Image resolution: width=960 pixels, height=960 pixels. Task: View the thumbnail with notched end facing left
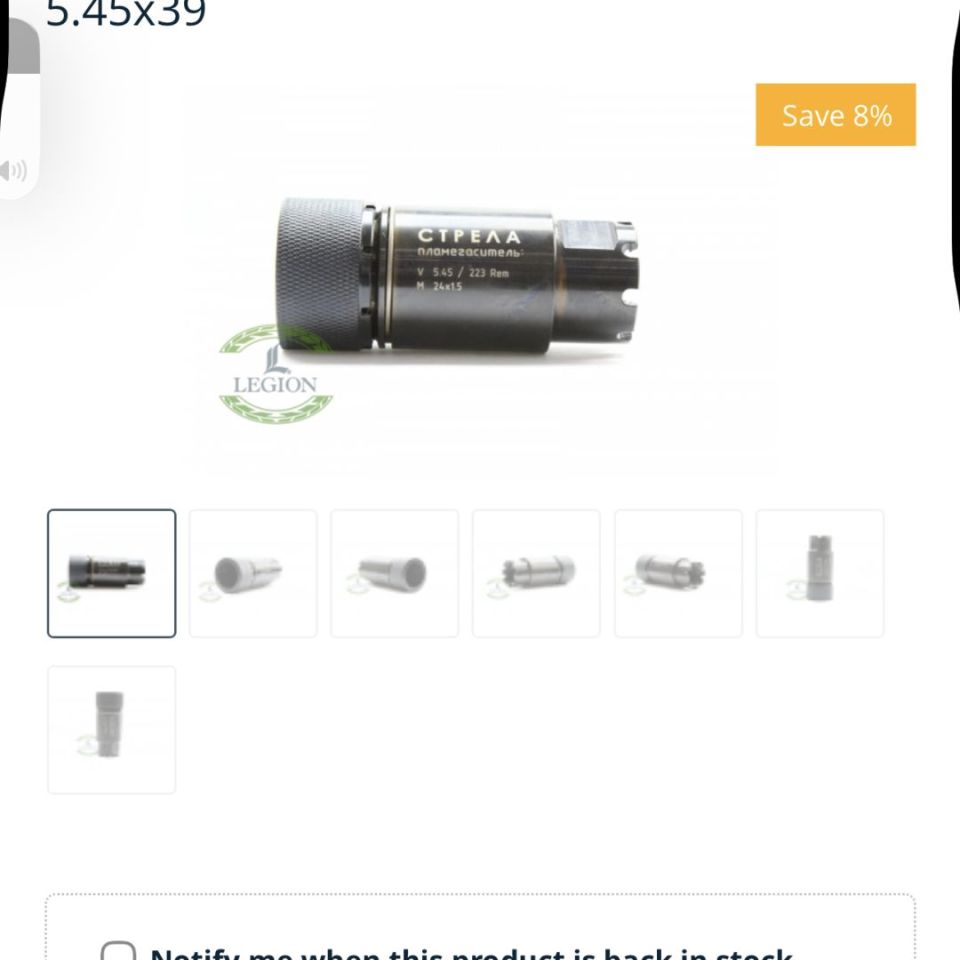(x=536, y=573)
